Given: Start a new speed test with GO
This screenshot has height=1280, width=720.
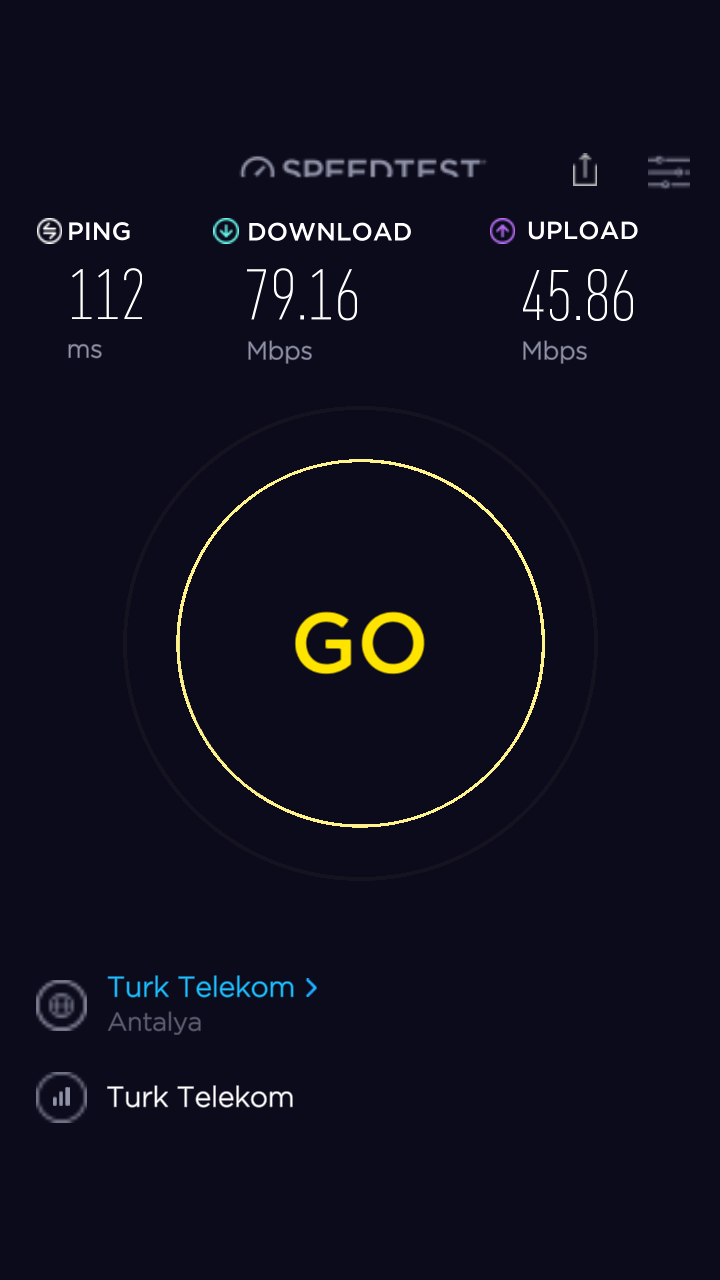Looking at the screenshot, I should tap(360, 643).
